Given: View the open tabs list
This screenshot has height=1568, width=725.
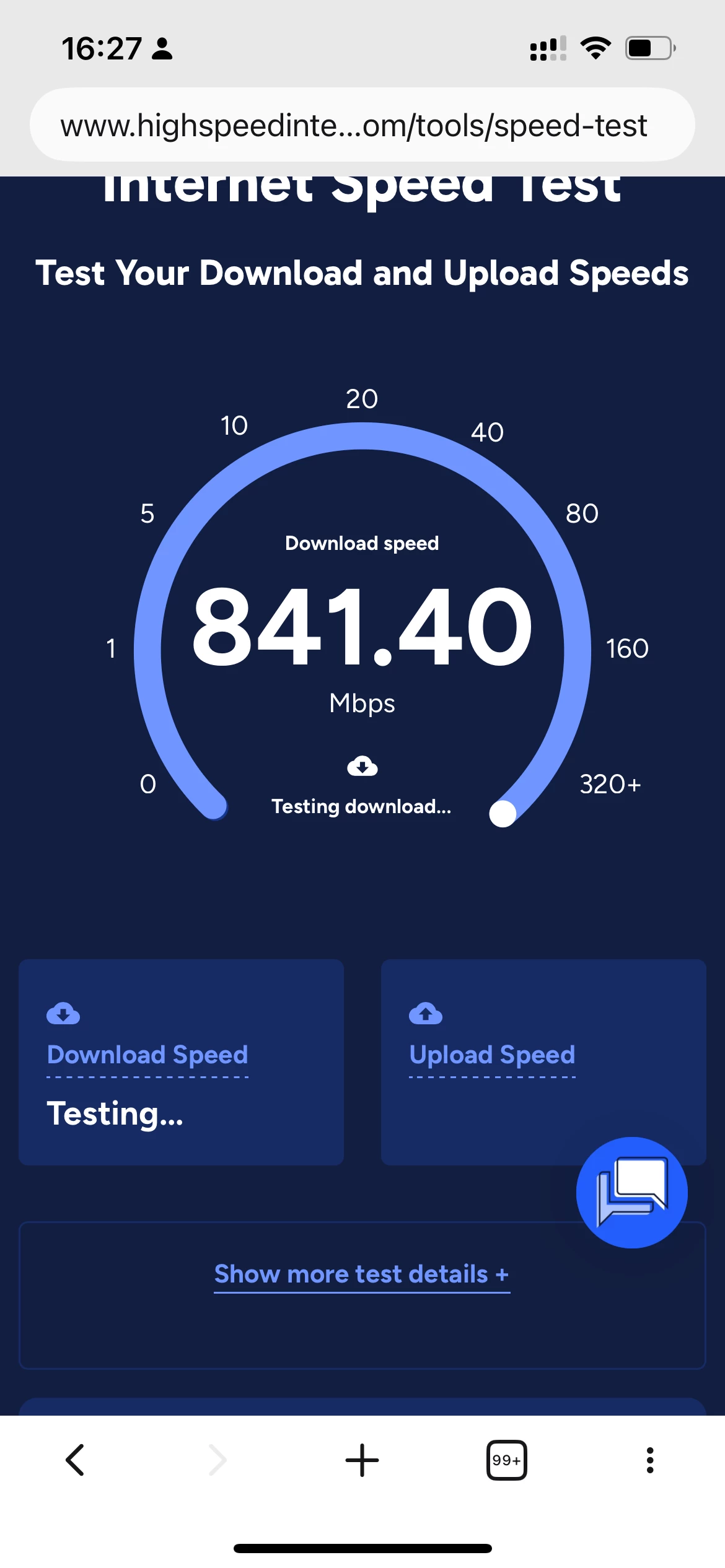Looking at the screenshot, I should [506, 1460].
